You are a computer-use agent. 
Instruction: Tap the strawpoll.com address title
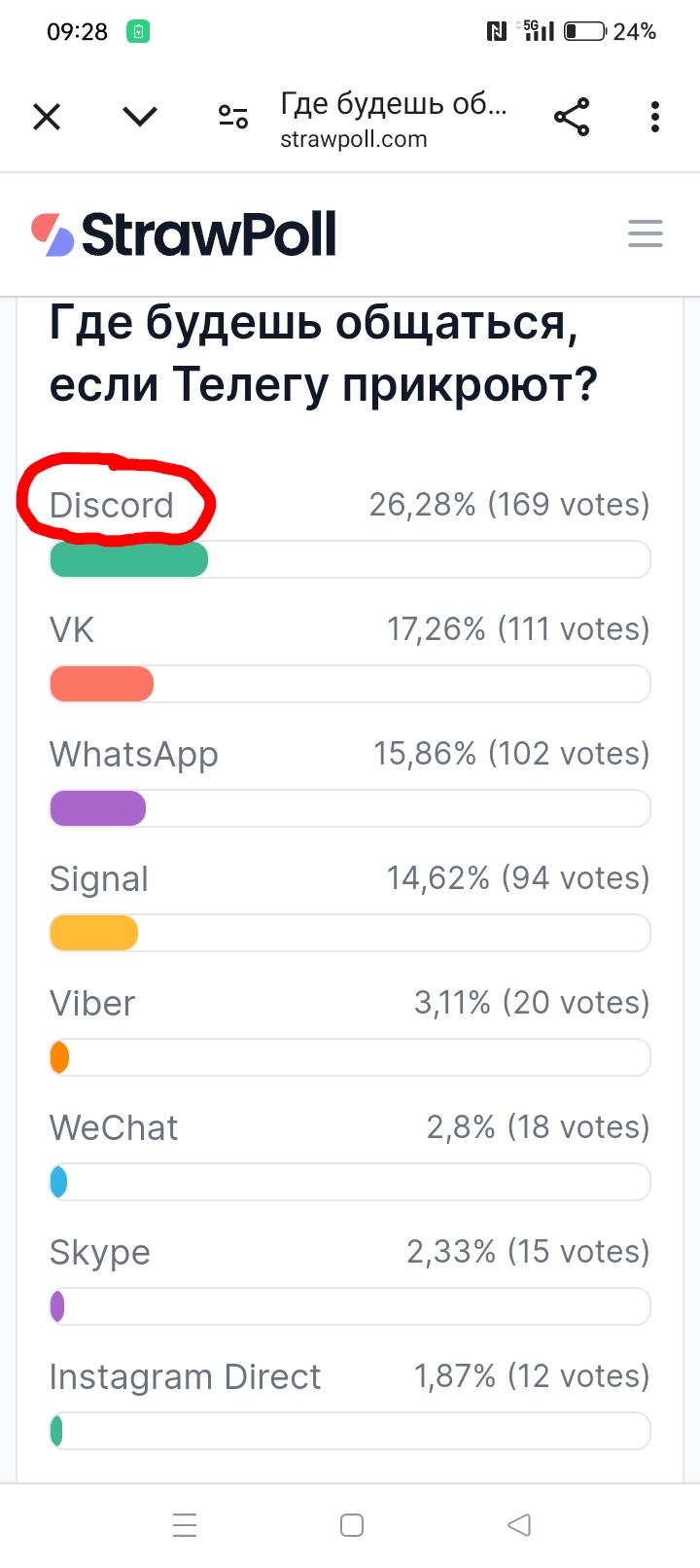pos(393,120)
